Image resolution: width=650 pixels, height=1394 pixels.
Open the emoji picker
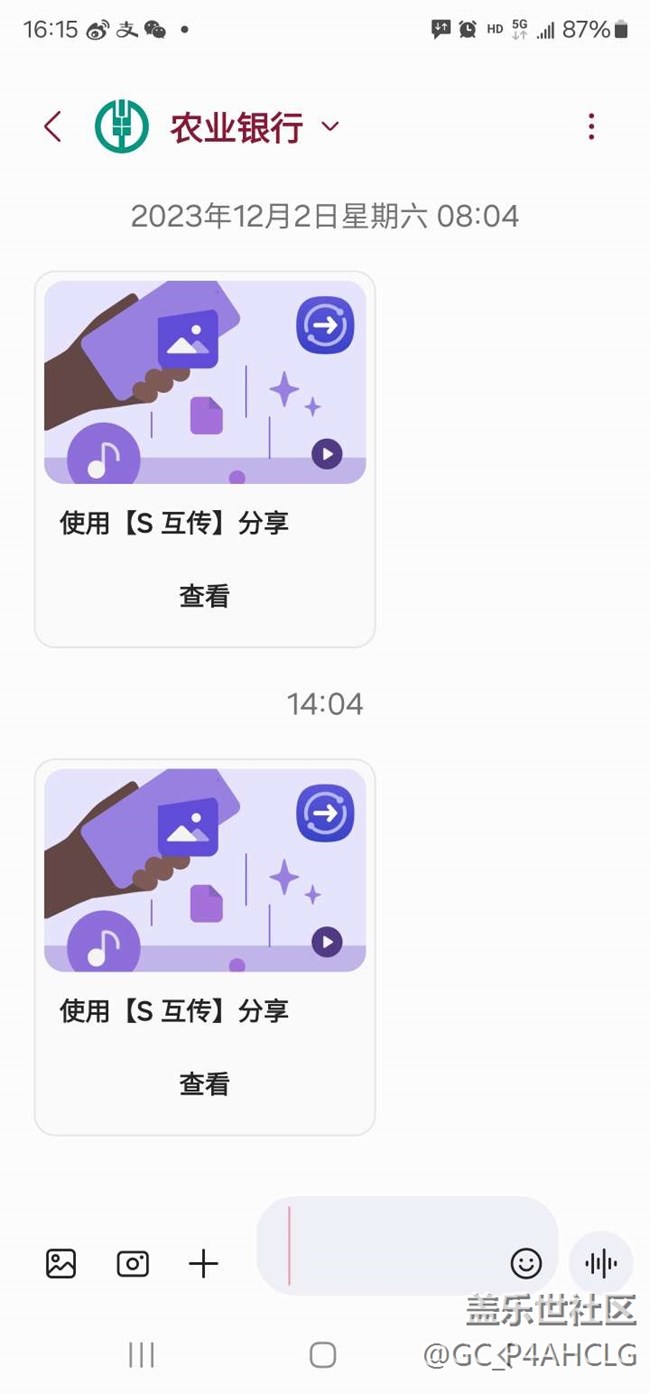click(x=526, y=1263)
